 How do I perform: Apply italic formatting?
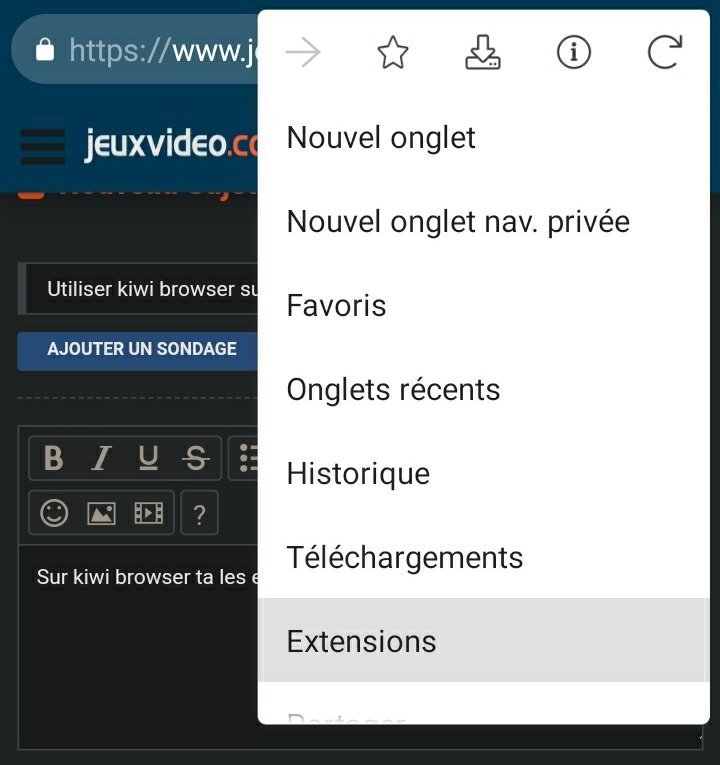pos(101,459)
